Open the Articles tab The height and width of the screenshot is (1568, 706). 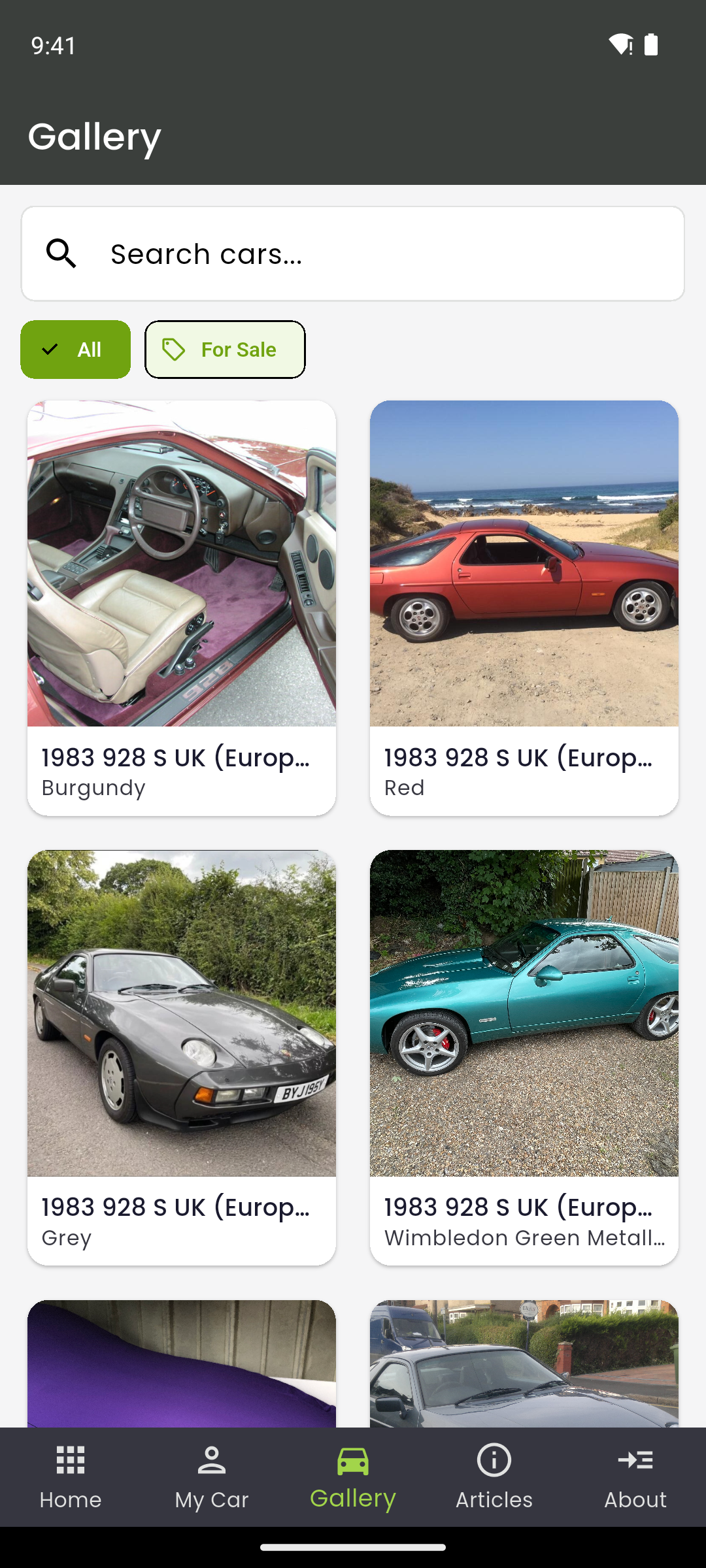click(494, 1477)
